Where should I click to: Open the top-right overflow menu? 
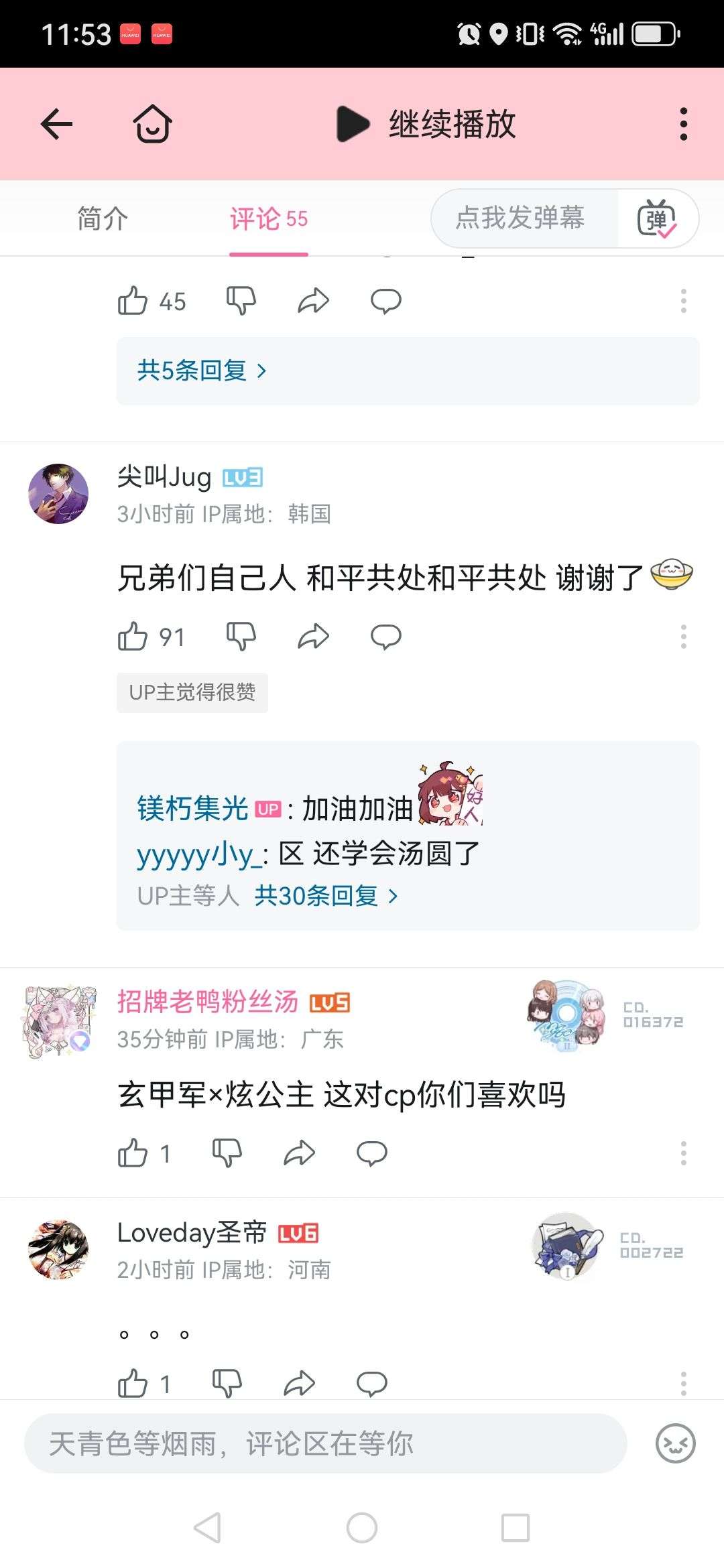click(683, 124)
